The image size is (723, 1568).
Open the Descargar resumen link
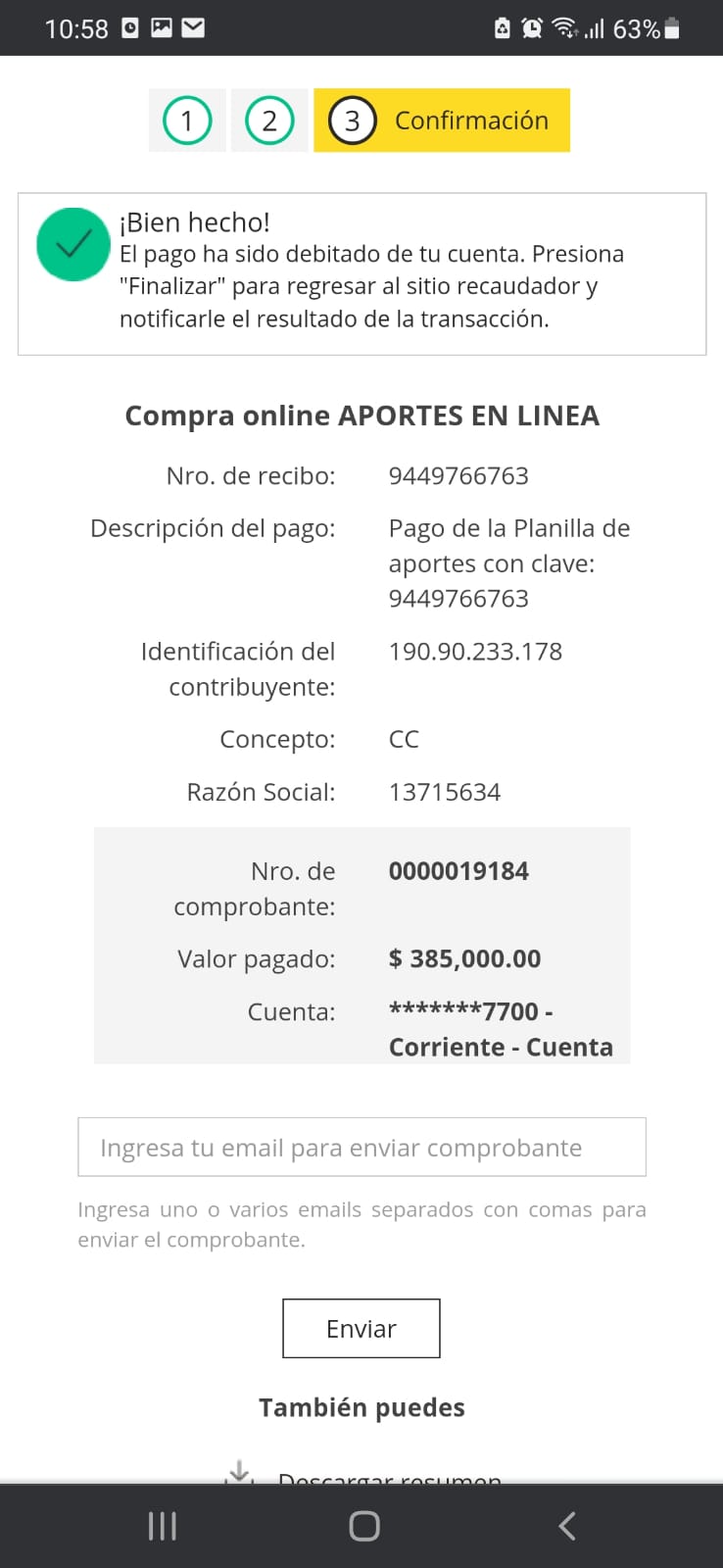(x=388, y=1477)
